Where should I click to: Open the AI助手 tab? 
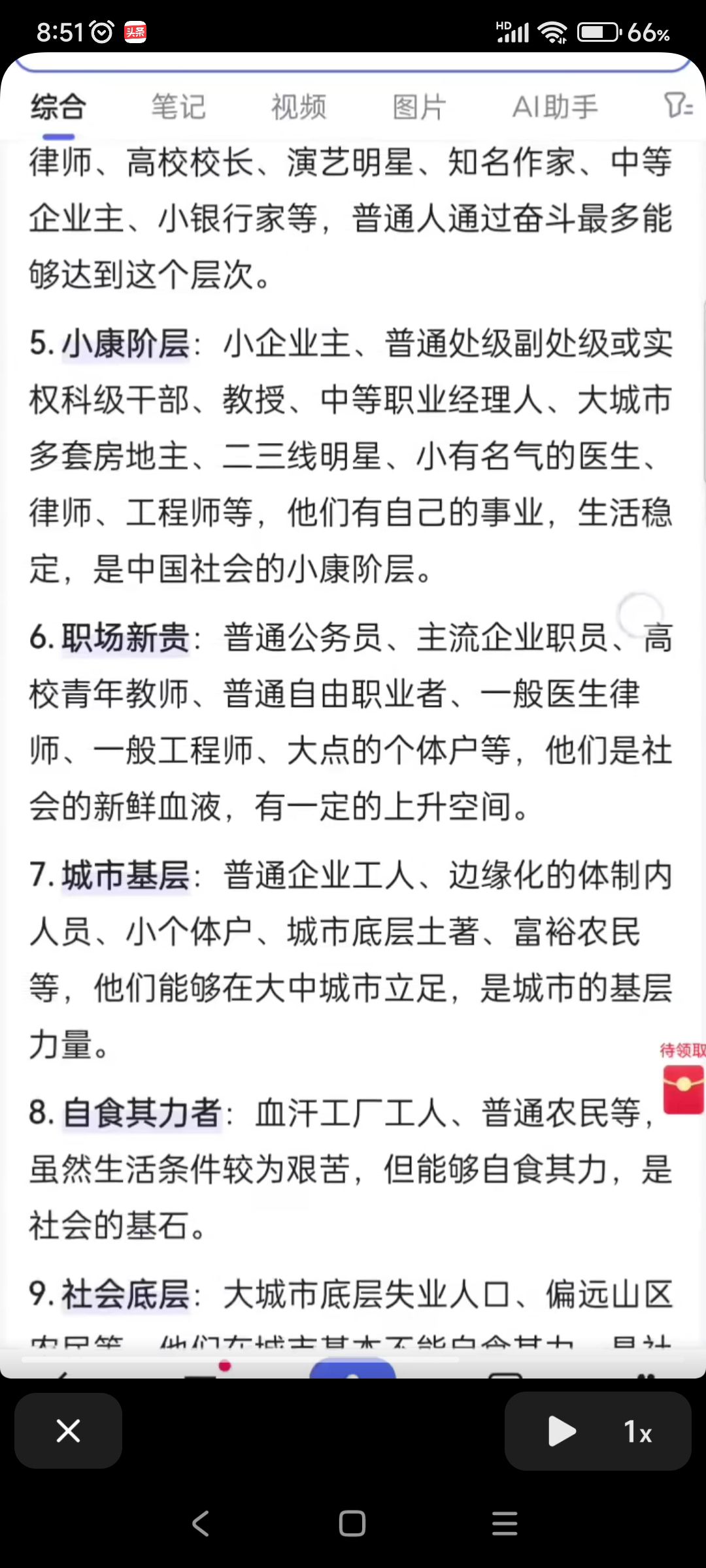(x=555, y=106)
